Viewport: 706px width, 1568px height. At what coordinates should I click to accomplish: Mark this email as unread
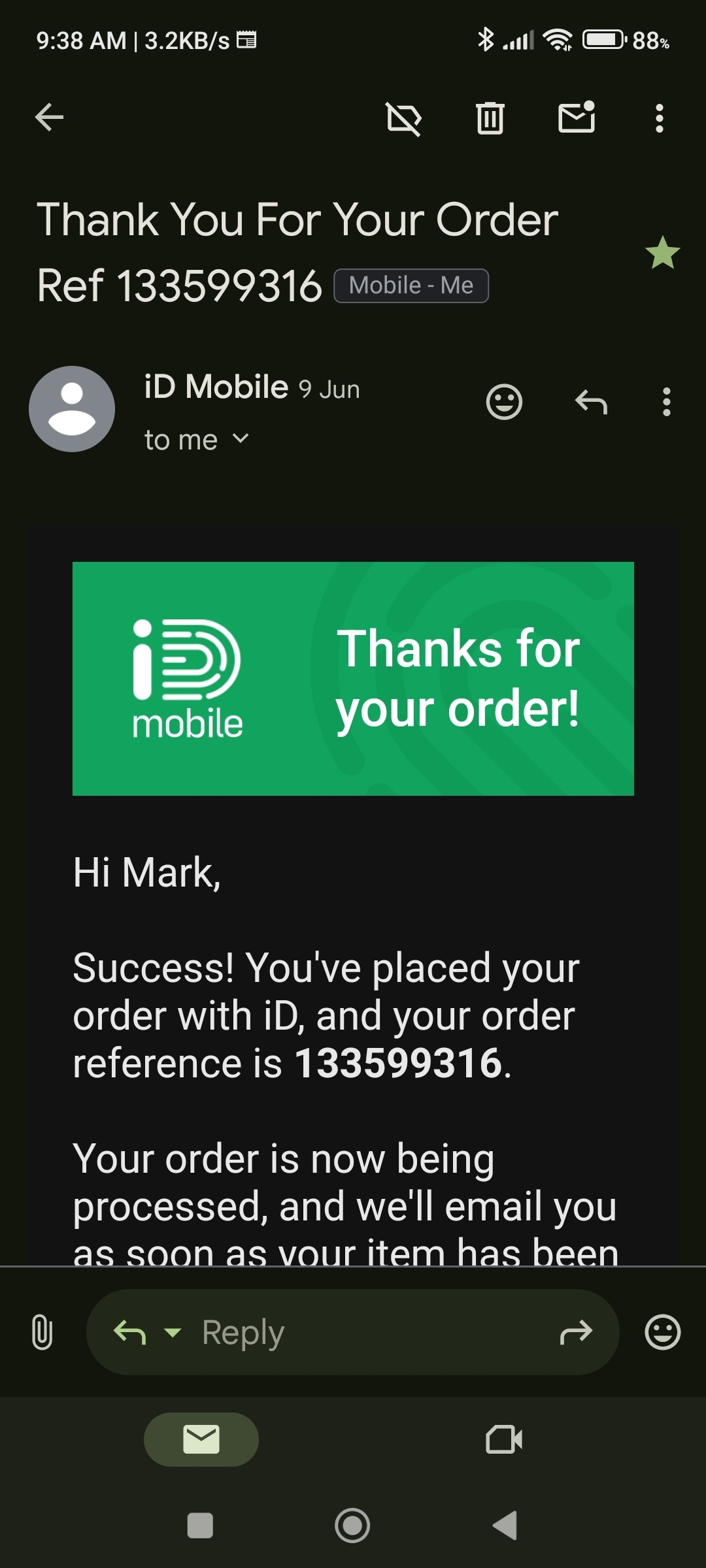point(577,118)
